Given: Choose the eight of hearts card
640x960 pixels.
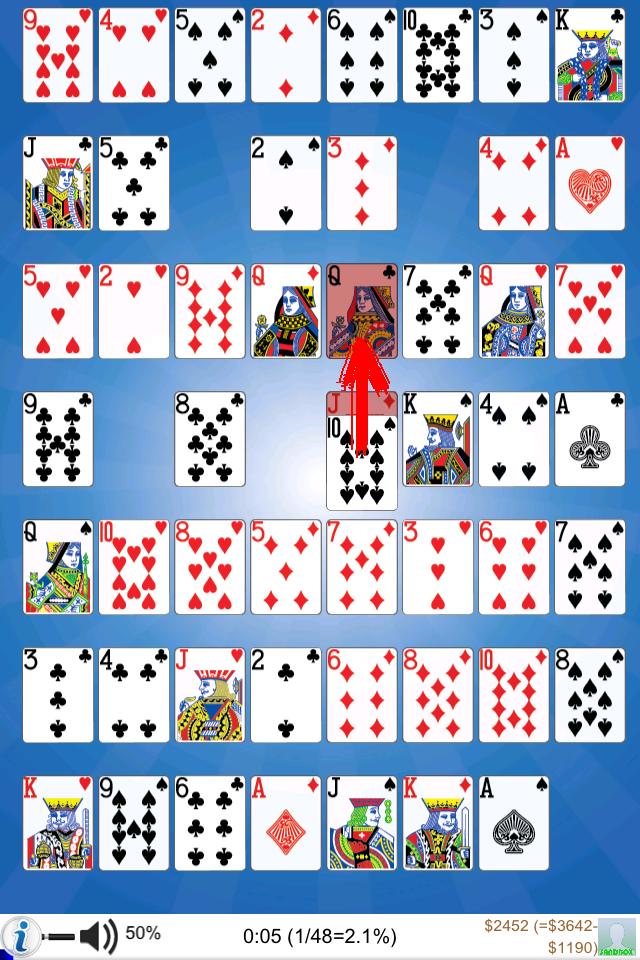Looking at the screenshot, I should (209, 567).
